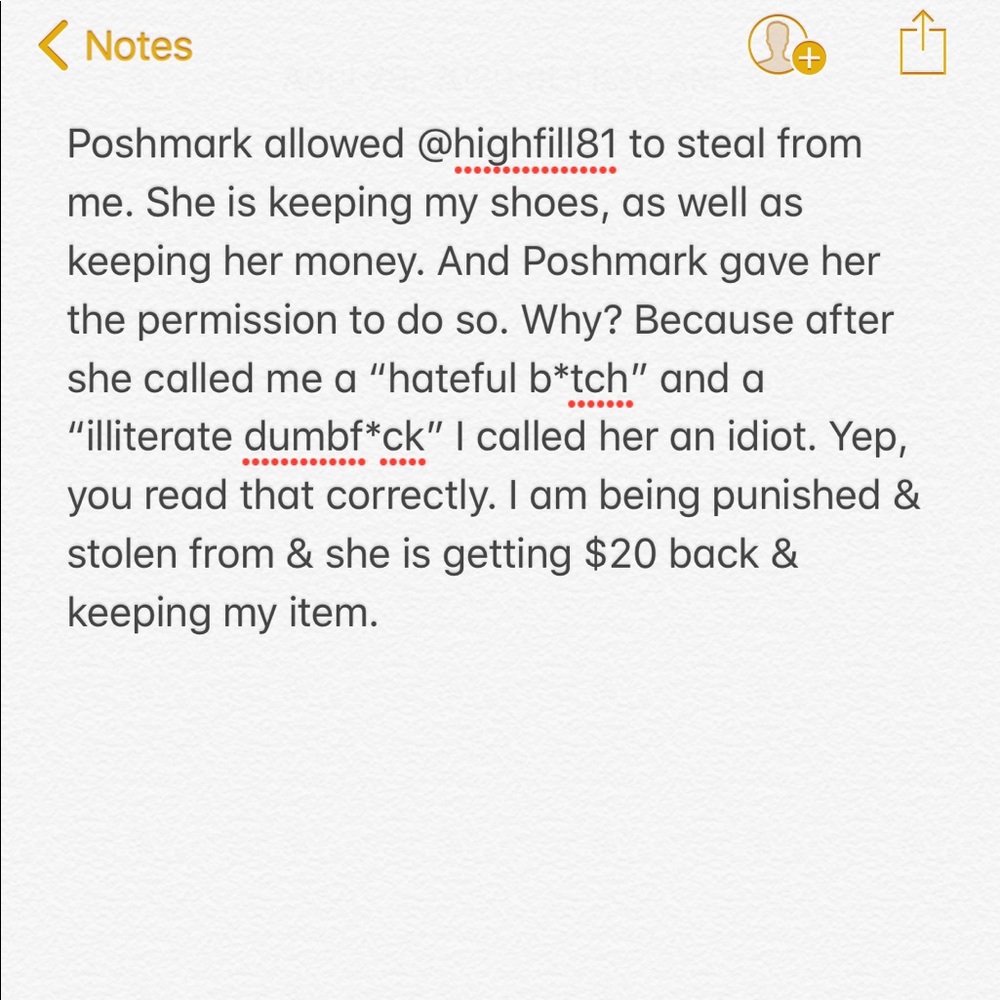Go back to the Notes list

click(x=114, y=46)
